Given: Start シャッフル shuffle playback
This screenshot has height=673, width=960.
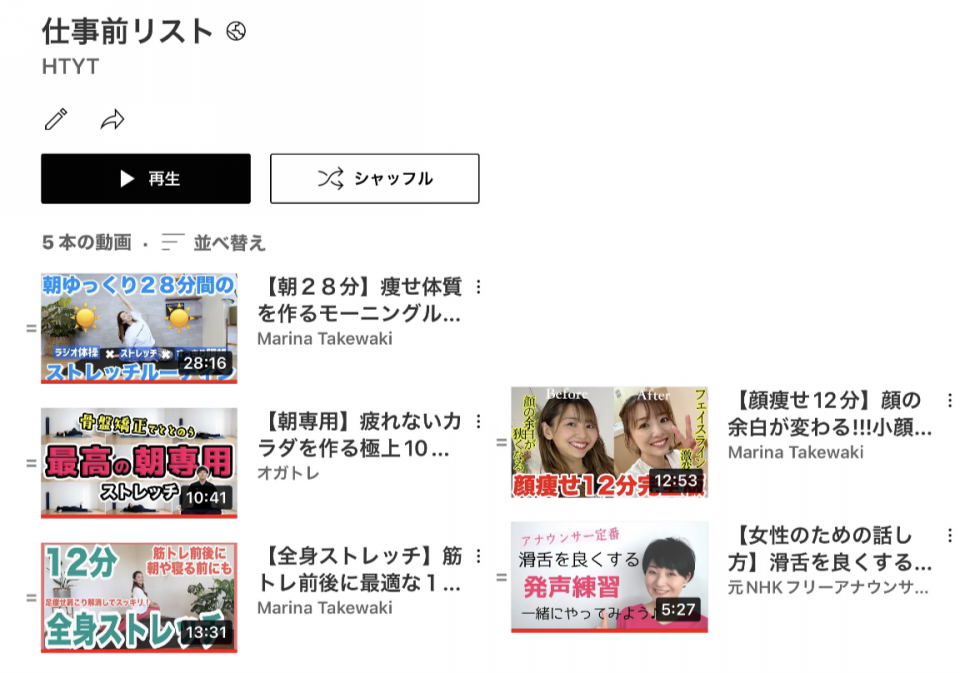Looking at the screenshot, I should pyautogui.click(x=374, y=179).
